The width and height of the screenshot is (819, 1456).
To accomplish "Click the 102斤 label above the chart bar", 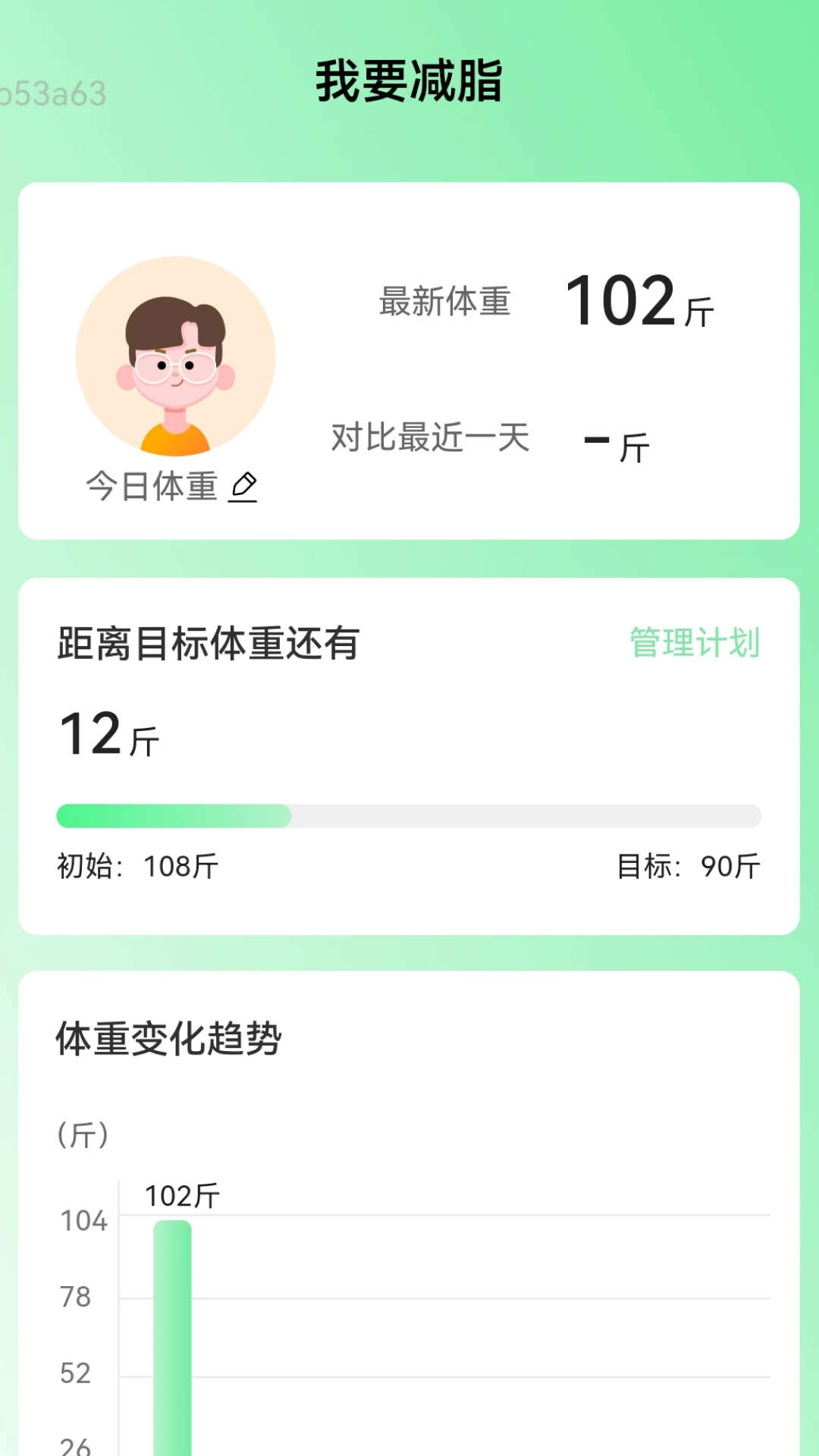I will [182, 1193].
